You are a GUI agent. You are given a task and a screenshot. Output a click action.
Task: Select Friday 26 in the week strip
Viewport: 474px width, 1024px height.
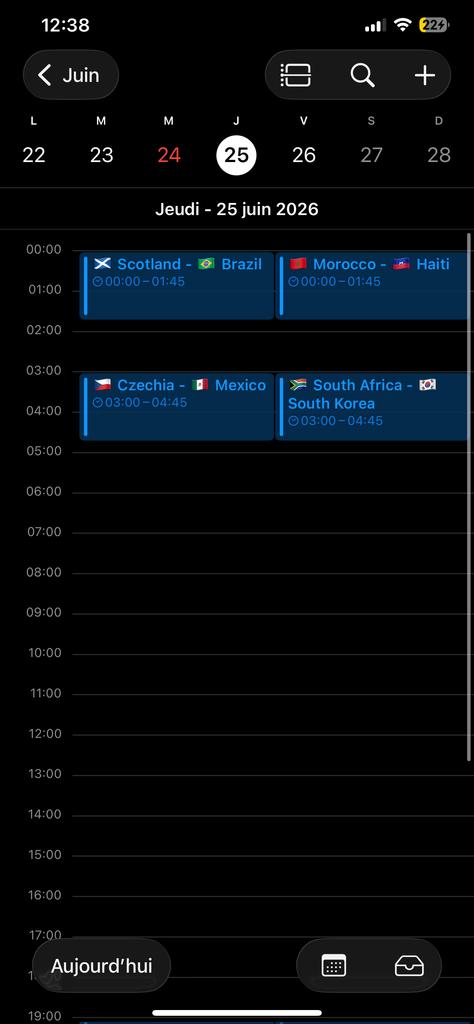point(304,155)
